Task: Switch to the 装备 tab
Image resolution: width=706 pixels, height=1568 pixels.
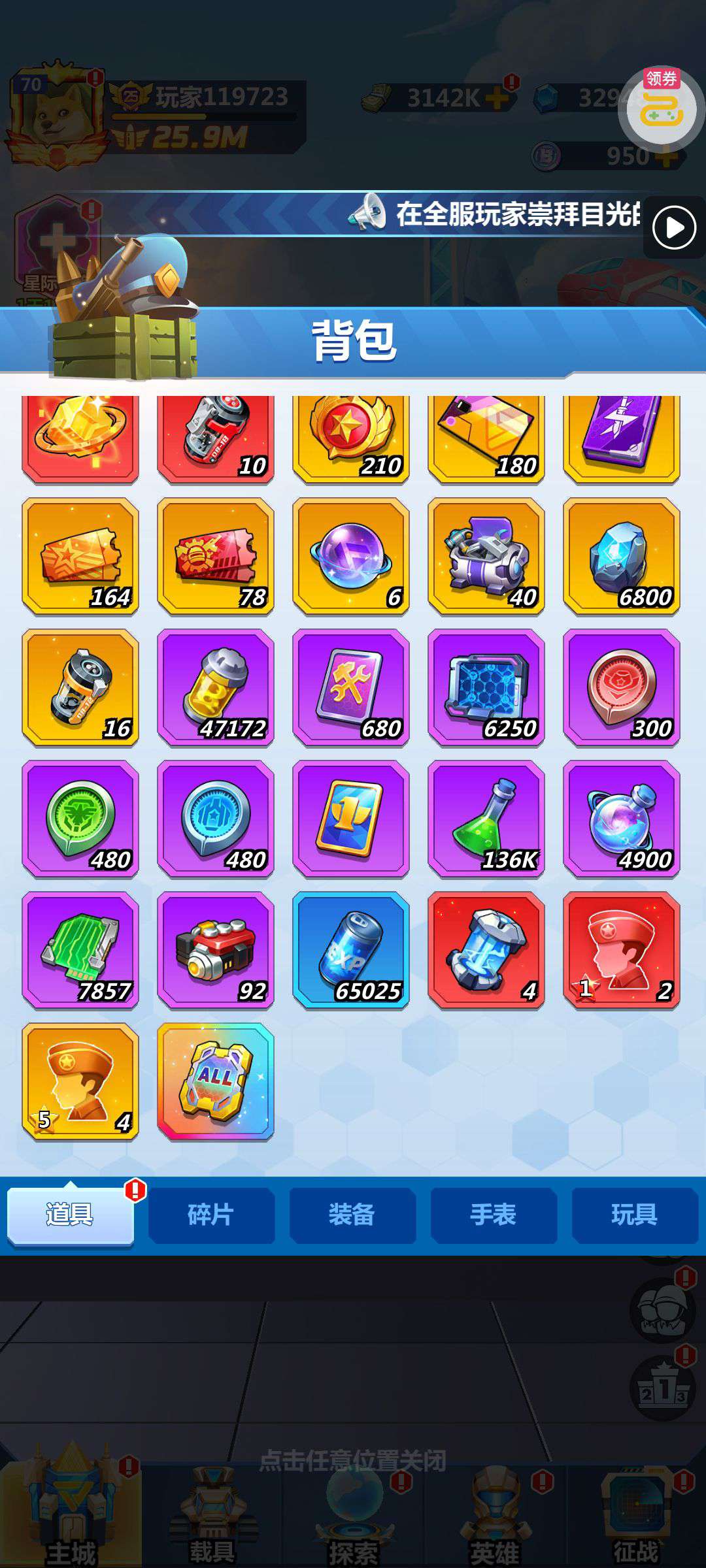Action: tap(352, 1215)
